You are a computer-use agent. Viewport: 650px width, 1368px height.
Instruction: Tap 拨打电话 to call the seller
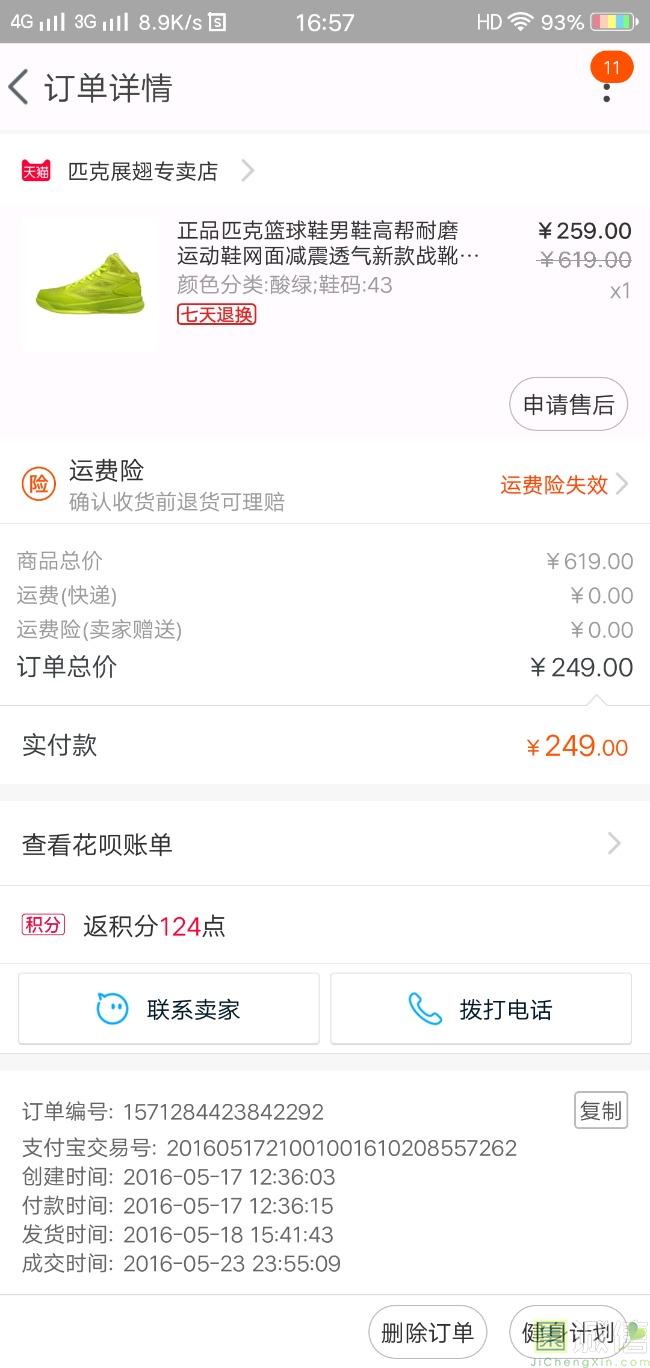(x=481, y=1009)
